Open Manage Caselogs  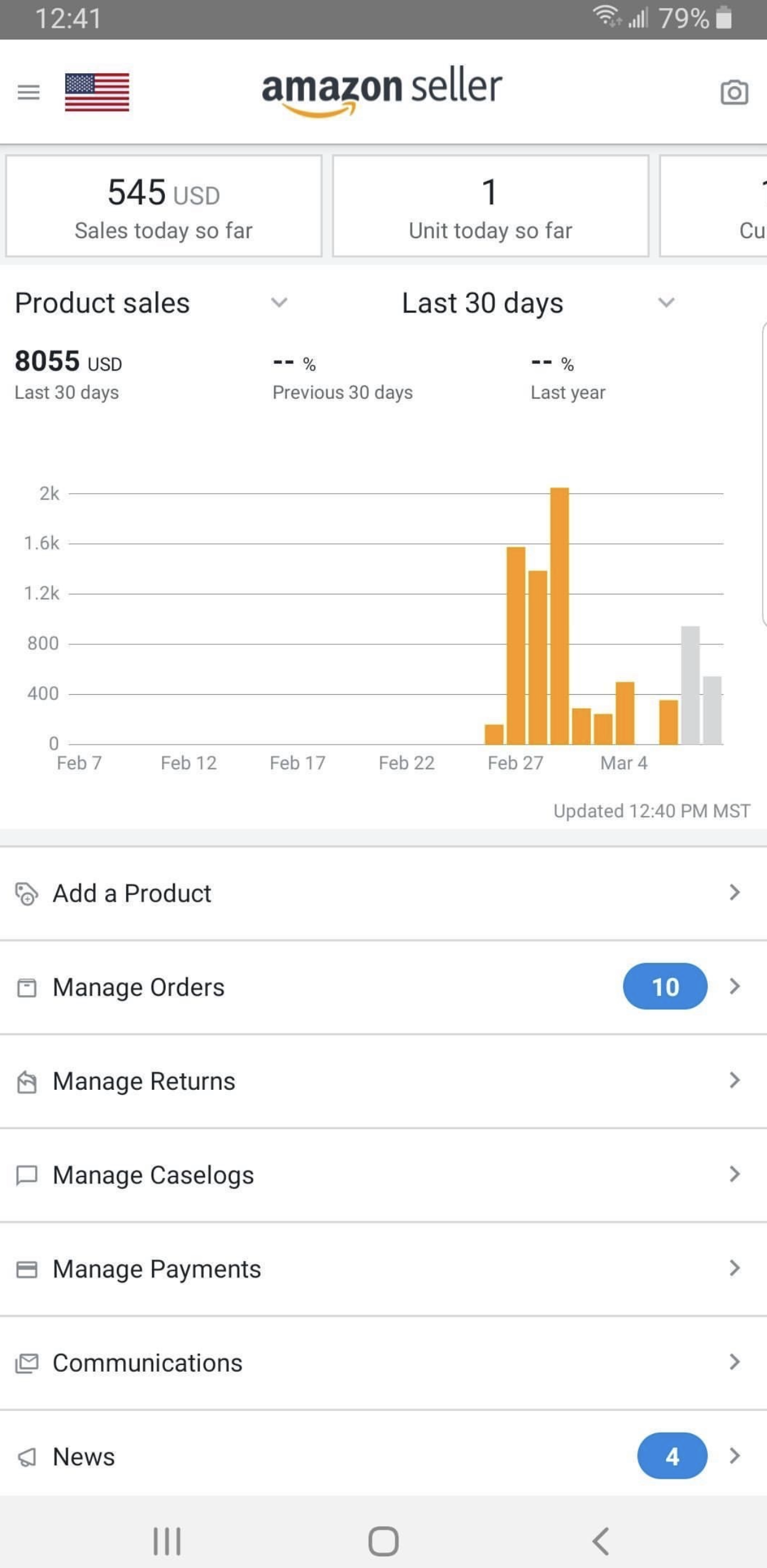click(x=383, y=1175)
